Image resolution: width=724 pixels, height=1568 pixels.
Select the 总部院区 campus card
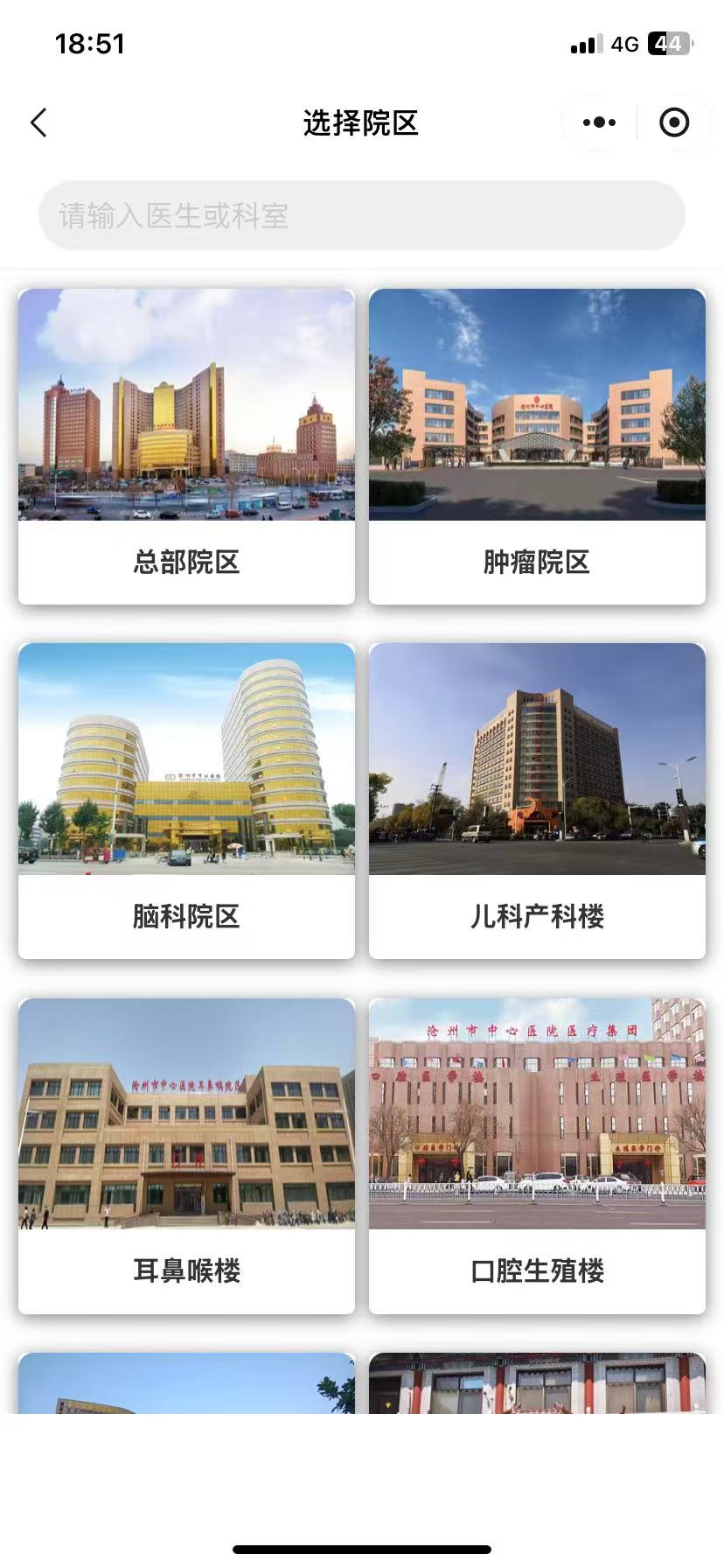[x=186, y=446]
